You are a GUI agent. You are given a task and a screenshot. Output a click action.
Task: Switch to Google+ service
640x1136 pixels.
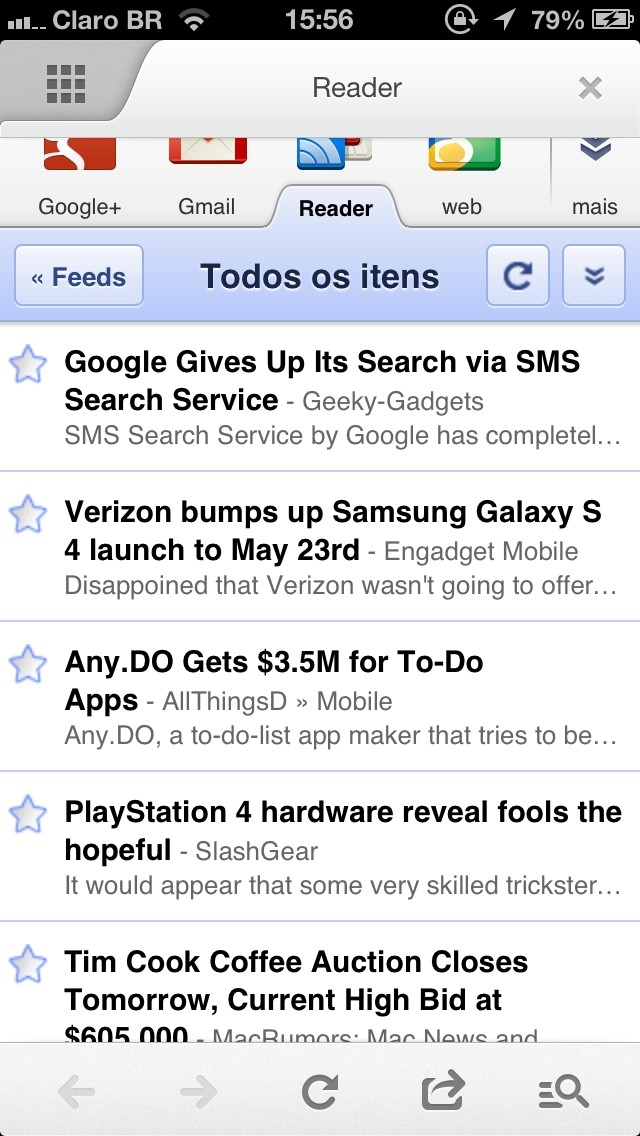click(79, 180)
